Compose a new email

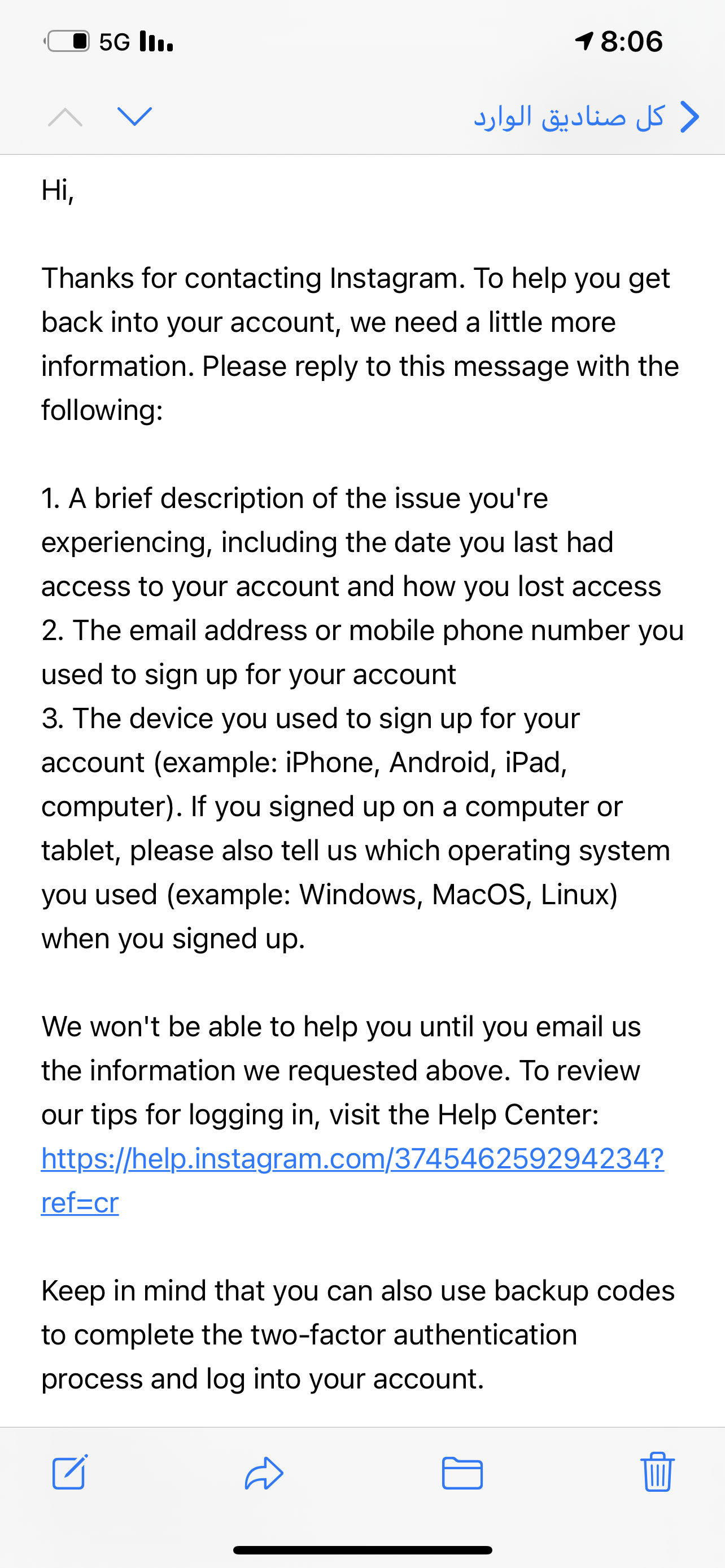pyautogui.click(x=70, y=1473)
